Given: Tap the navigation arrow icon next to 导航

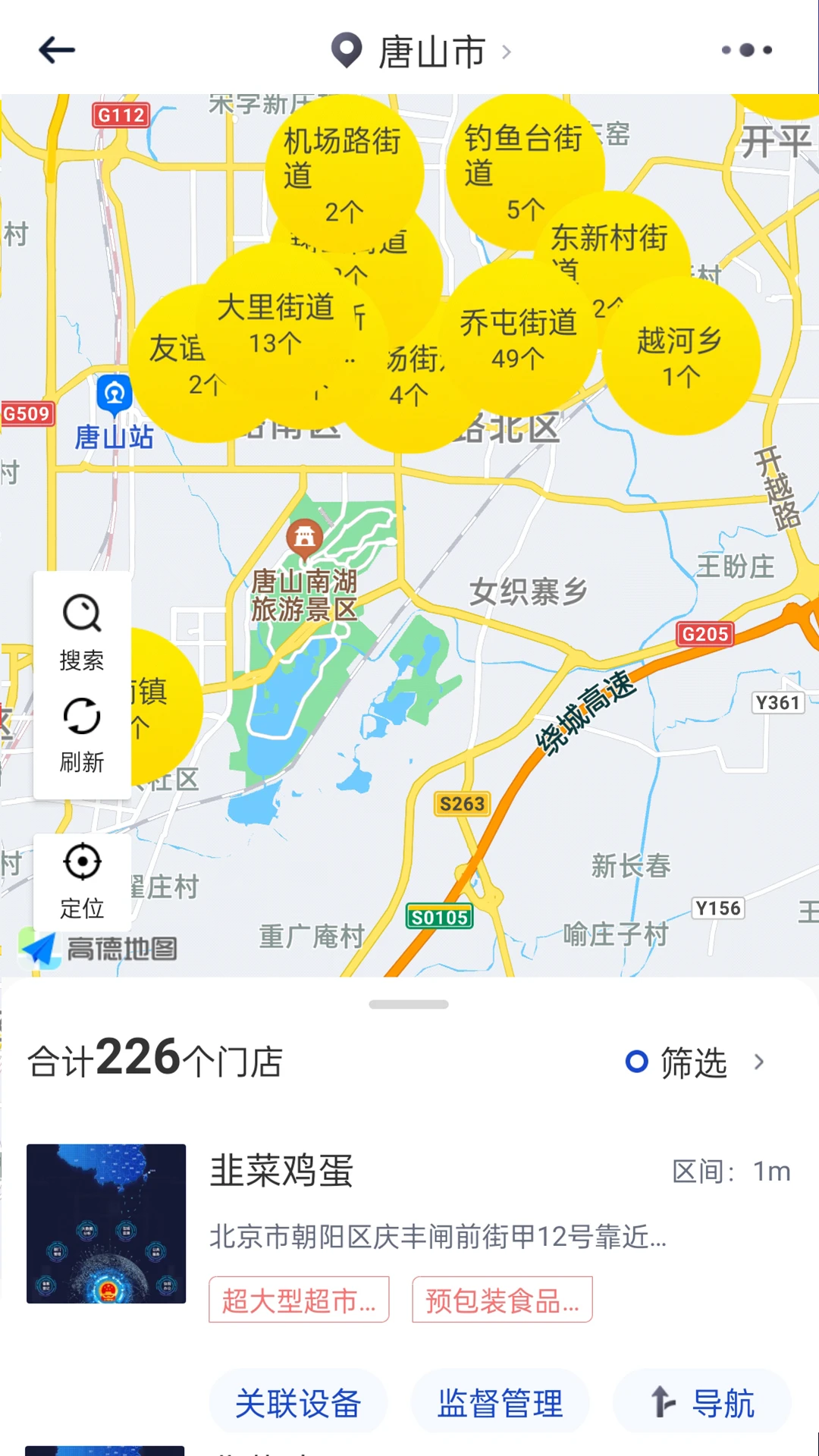Looking at the screenshot, I should (662, 1401).
